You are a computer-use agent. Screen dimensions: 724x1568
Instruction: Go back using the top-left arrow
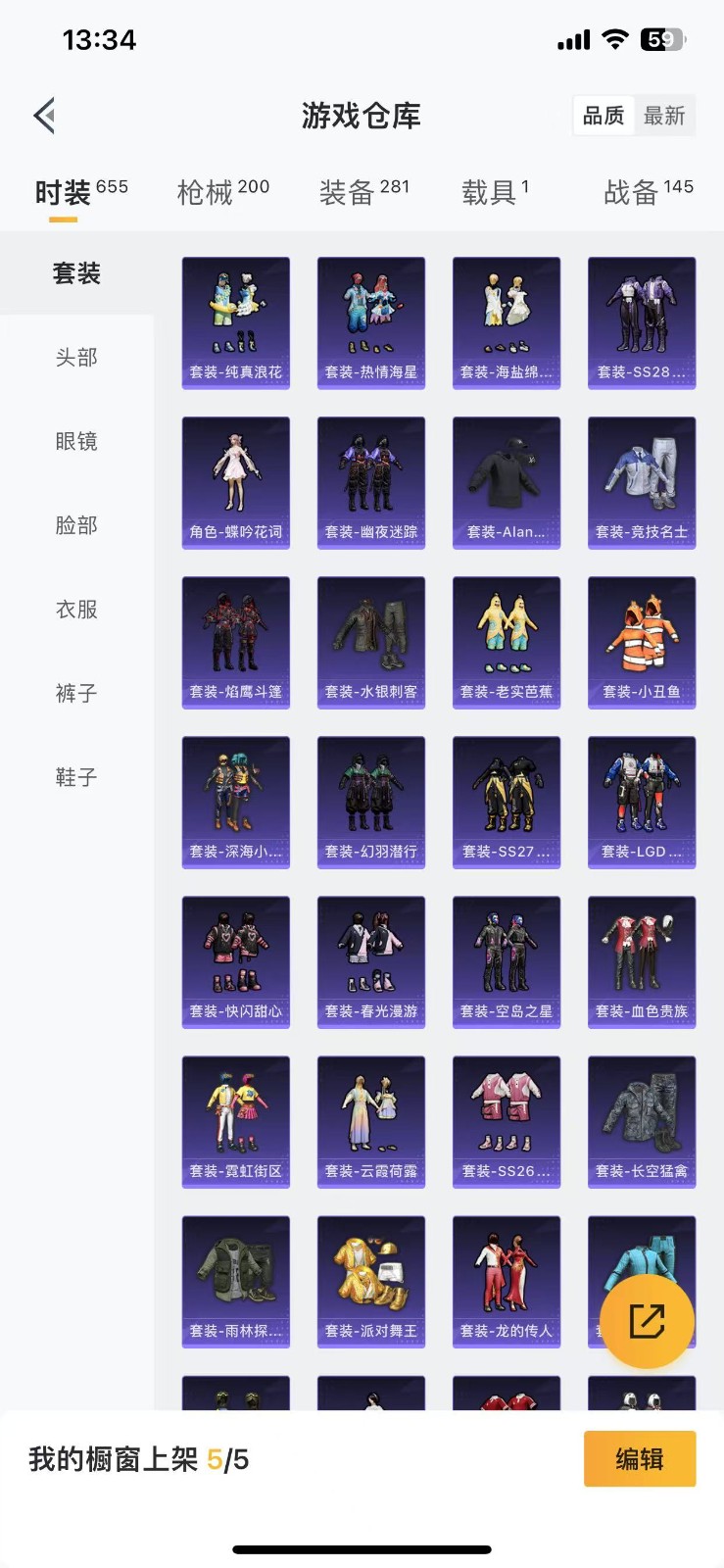click(x=44, y=116)
